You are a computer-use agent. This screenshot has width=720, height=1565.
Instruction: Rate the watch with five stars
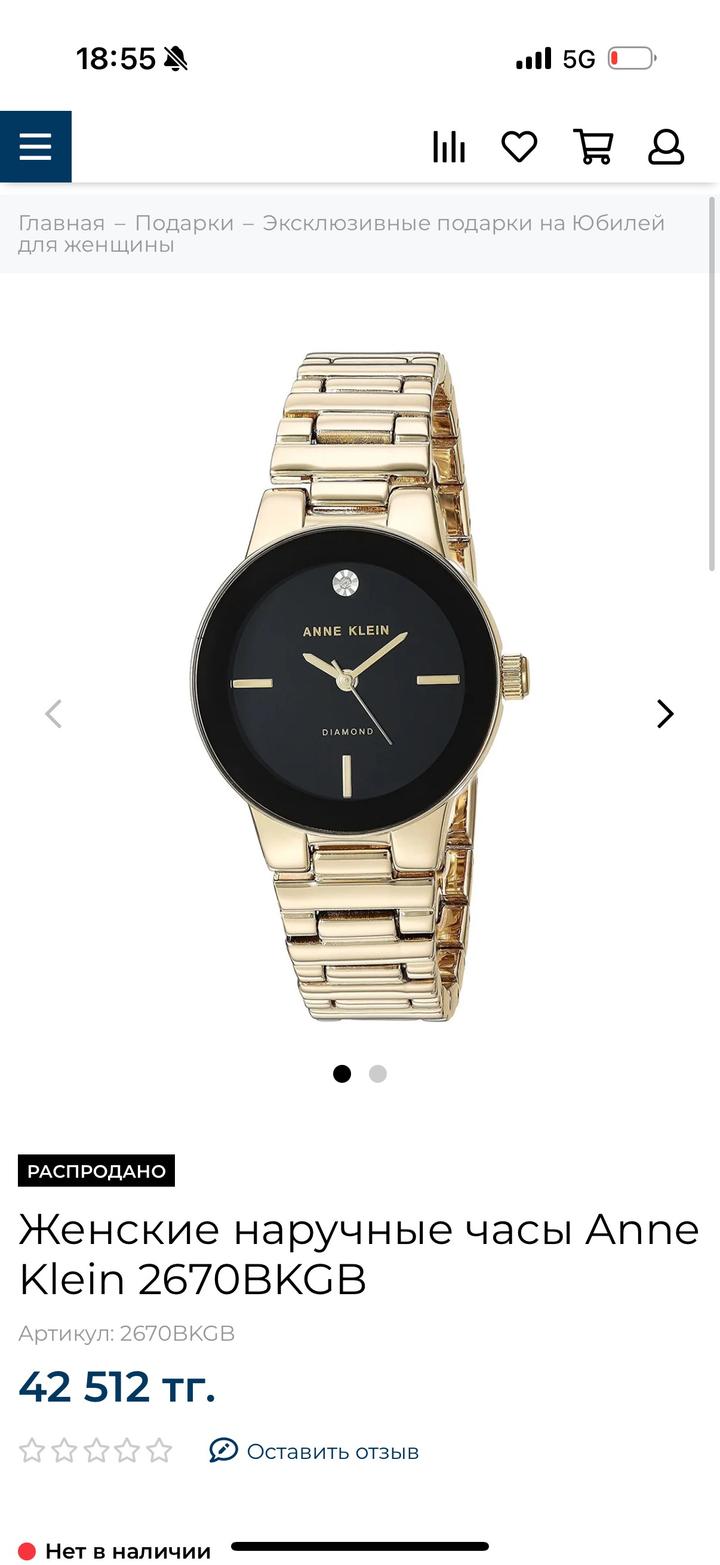(159, 1451)
